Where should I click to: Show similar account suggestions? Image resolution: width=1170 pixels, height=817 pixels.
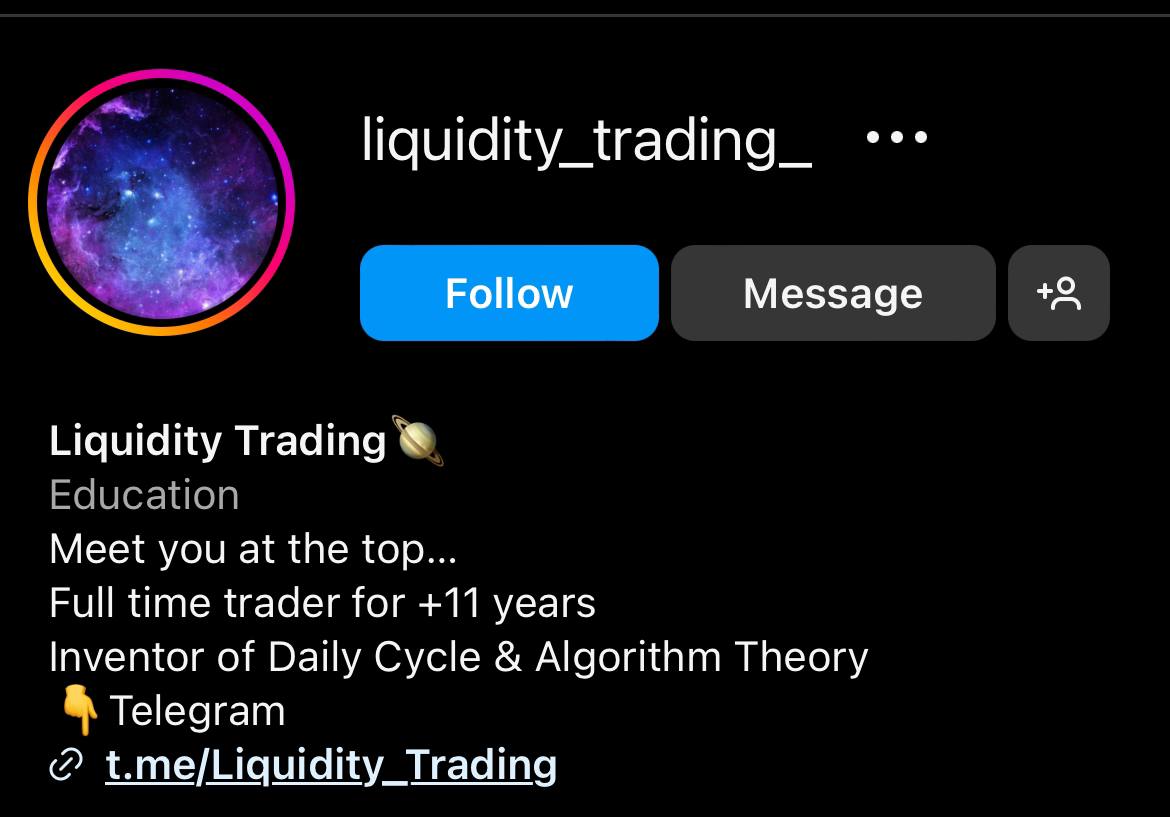tap(1058, 293)
